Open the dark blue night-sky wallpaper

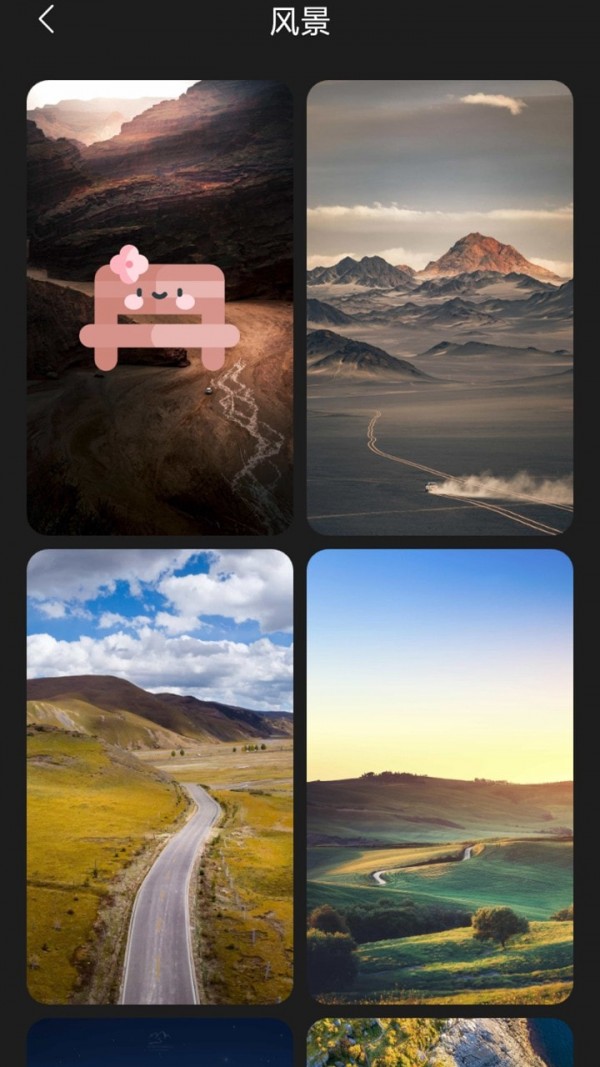[160, 1043]
